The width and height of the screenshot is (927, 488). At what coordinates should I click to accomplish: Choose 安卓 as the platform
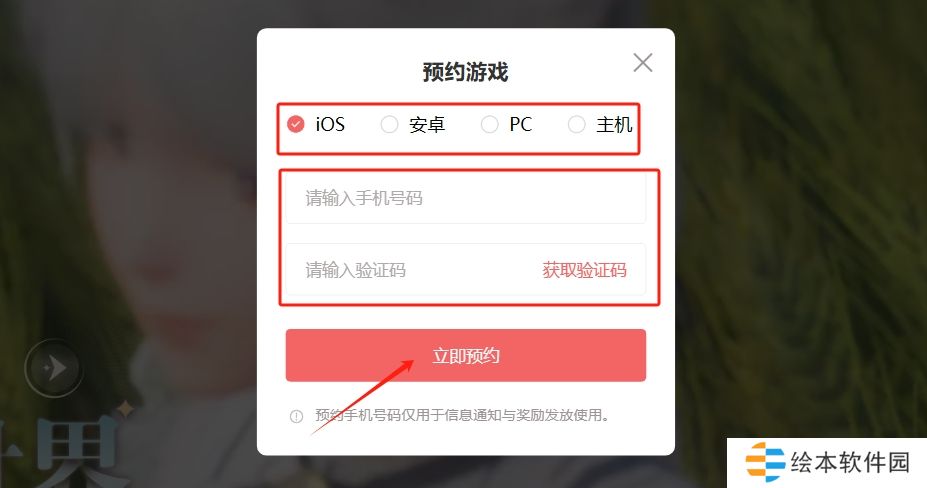(389, 125)
